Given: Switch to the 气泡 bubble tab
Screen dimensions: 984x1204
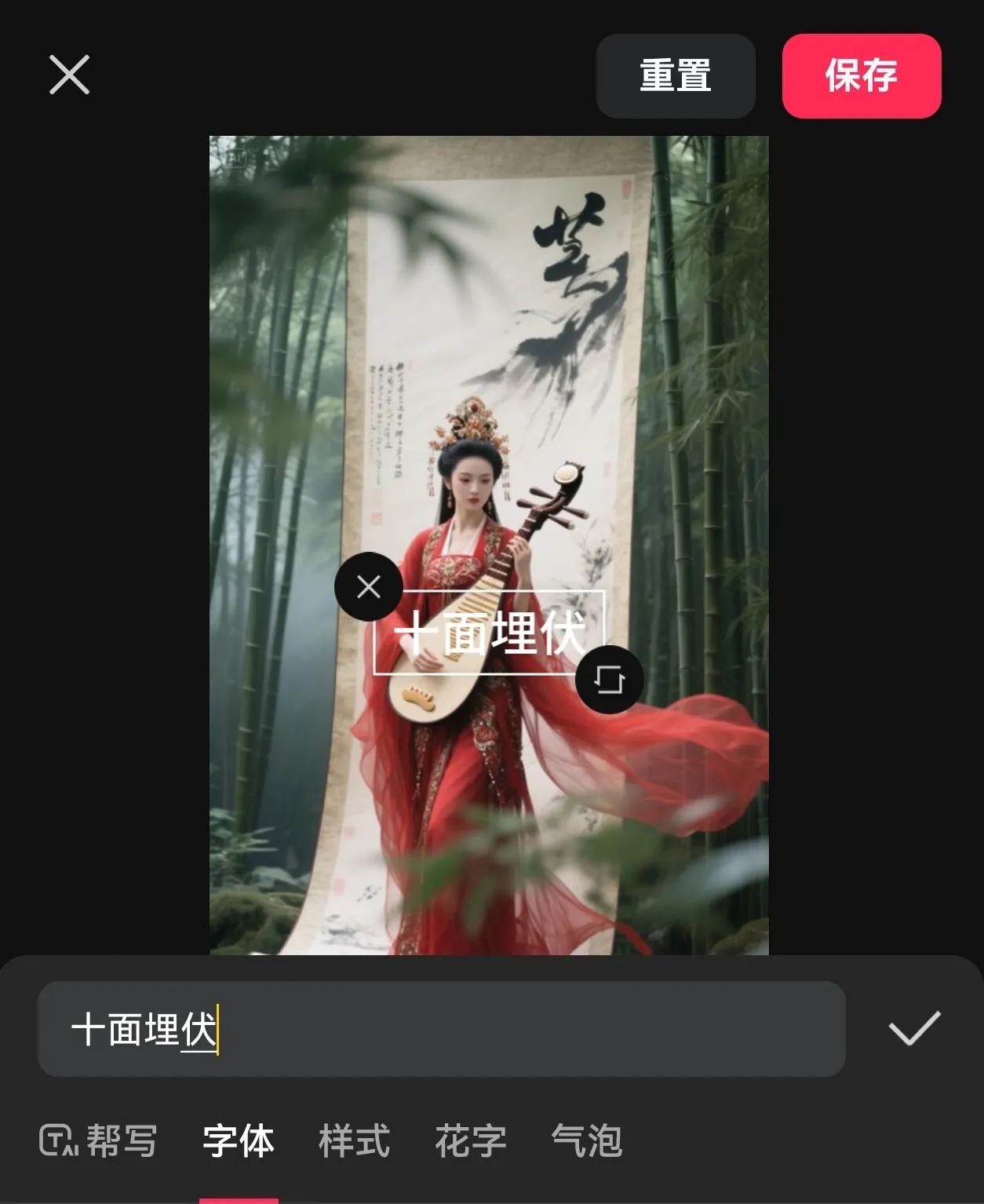Looking at the screenshot, I should (x=586, y=1140).
